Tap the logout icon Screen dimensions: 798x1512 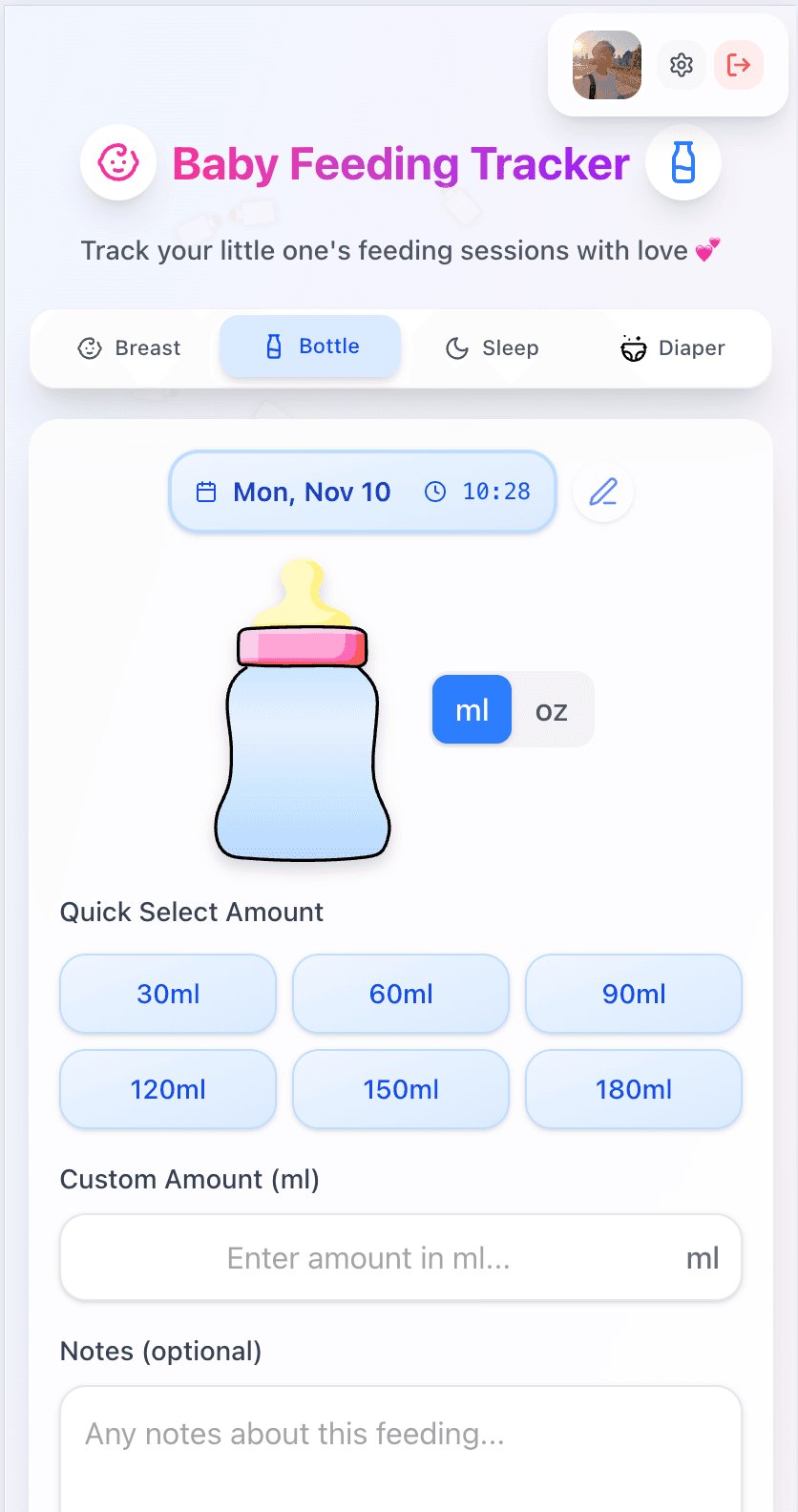[x=739, y=65]
